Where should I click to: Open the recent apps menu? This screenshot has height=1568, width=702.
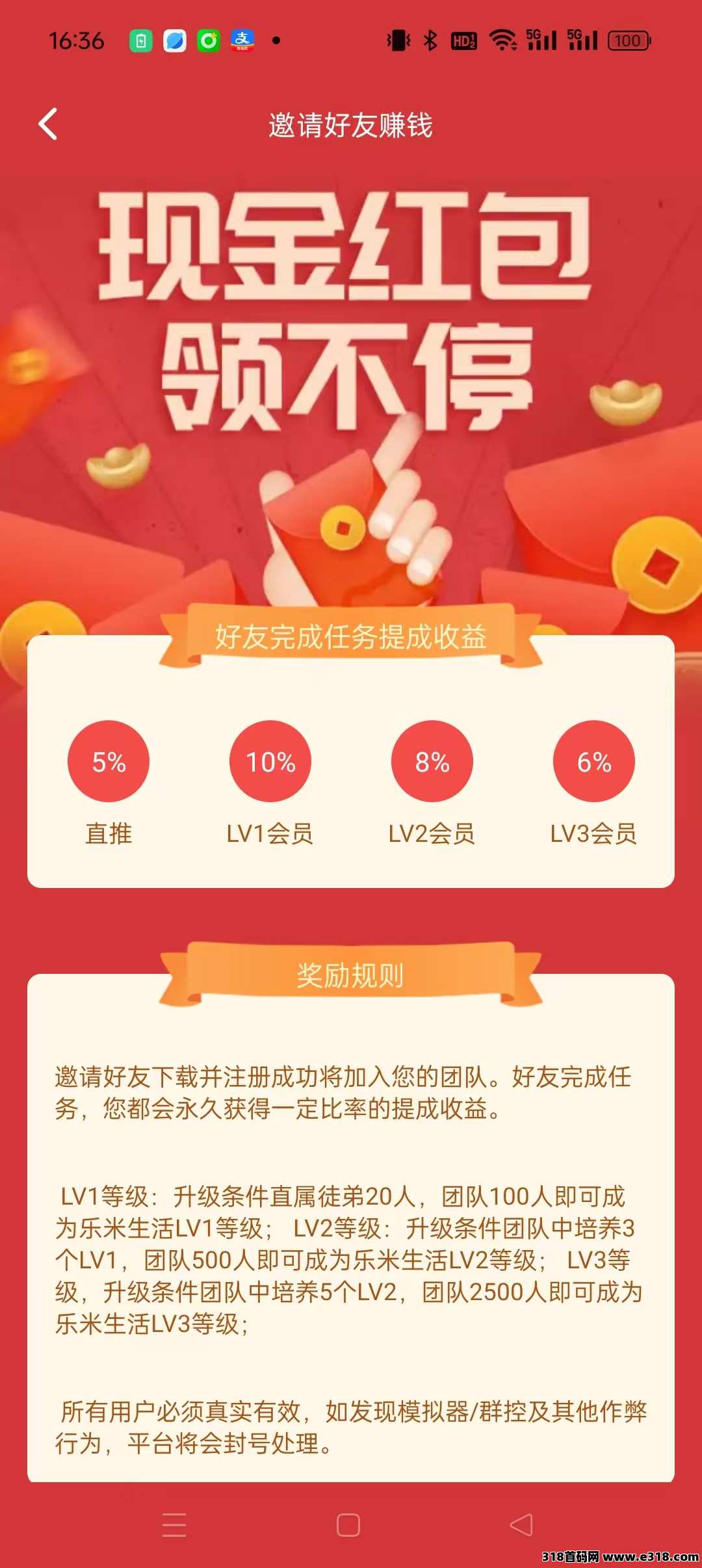(174, 1524)
